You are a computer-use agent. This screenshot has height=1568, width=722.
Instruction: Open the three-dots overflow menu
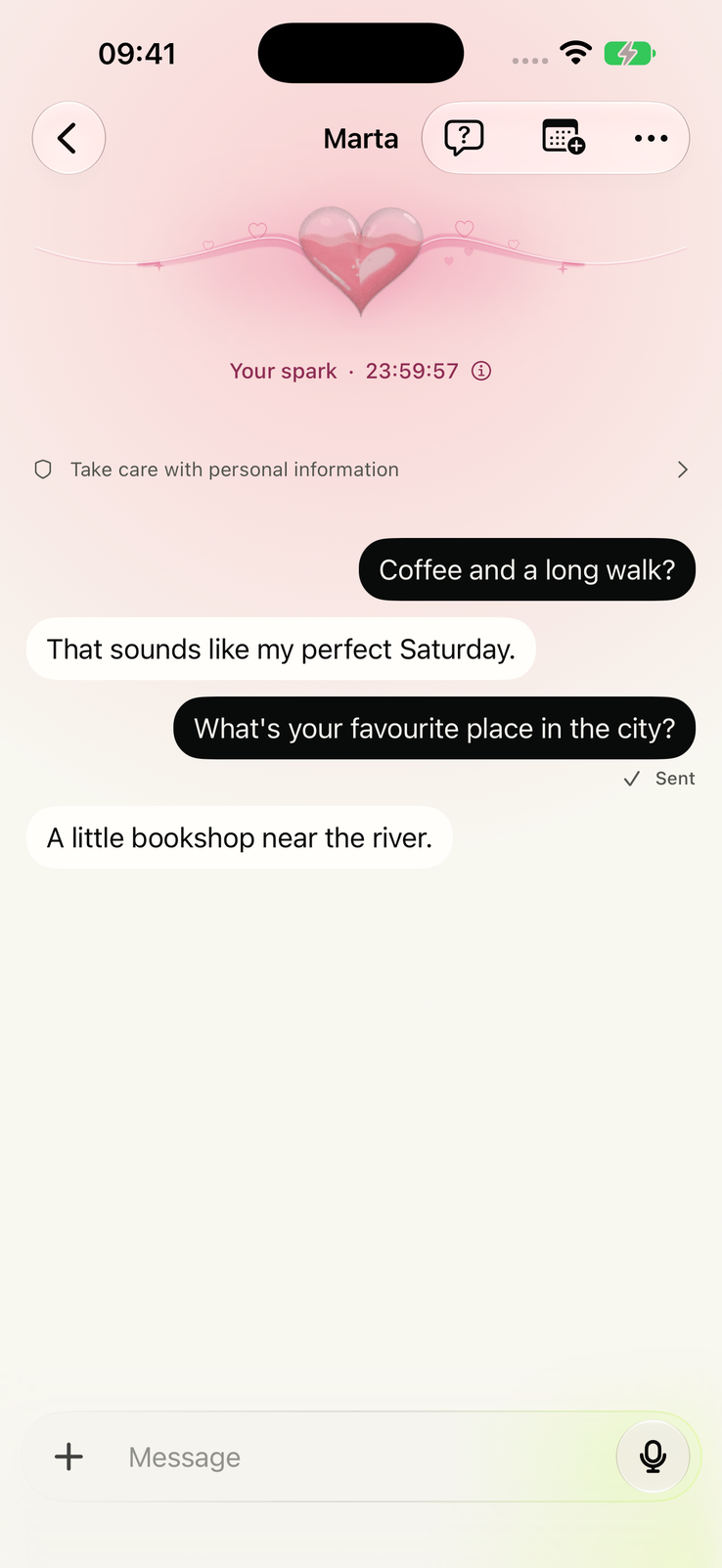tap(651, 138)
